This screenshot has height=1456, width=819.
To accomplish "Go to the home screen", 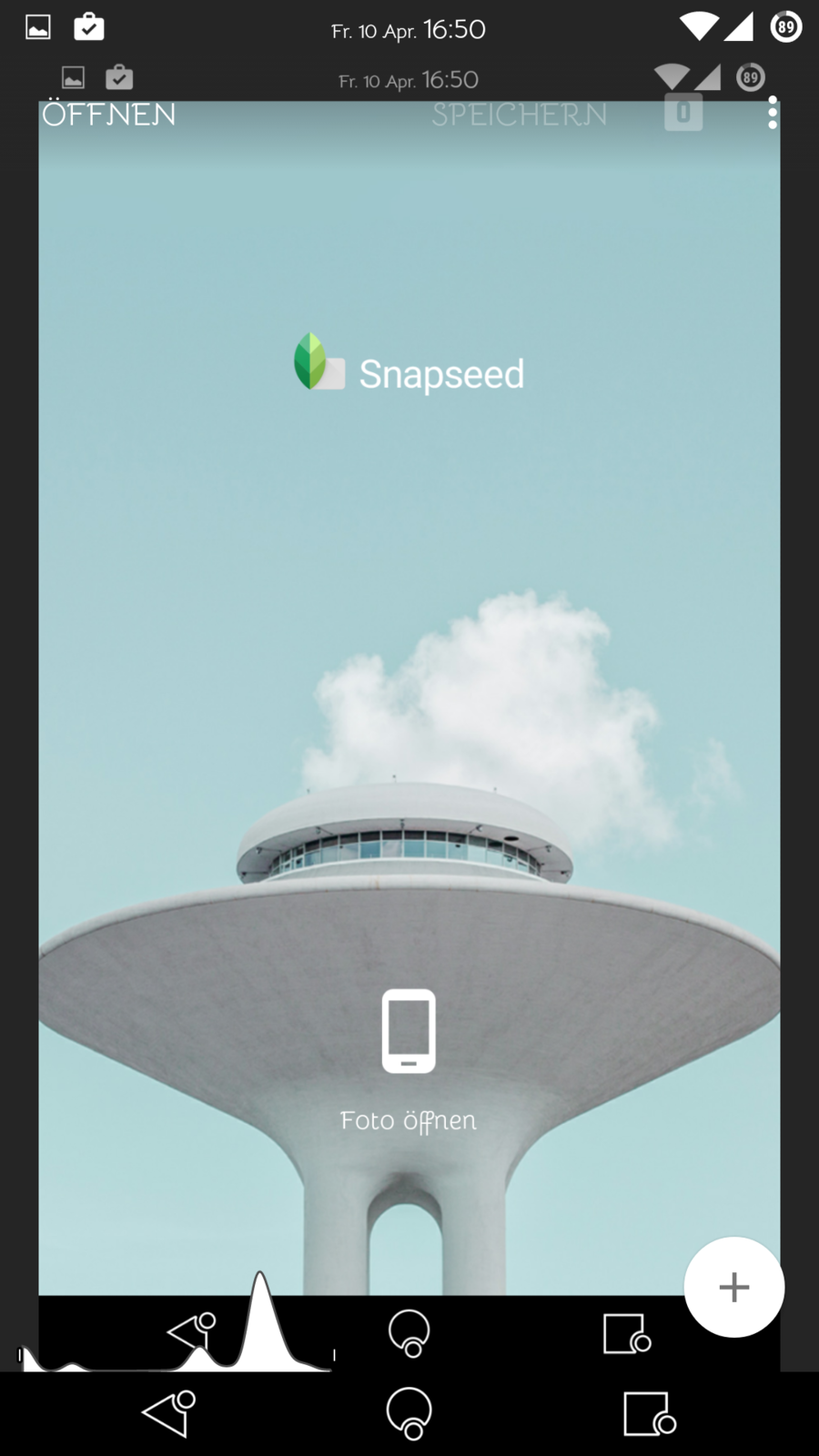I will coord(409,1413).
